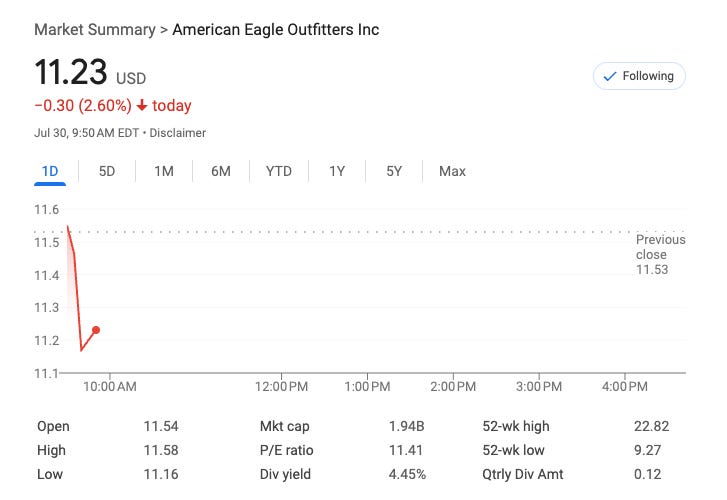Show the 6M price chart
Screen dimensions: 727x500
point(221,171)
